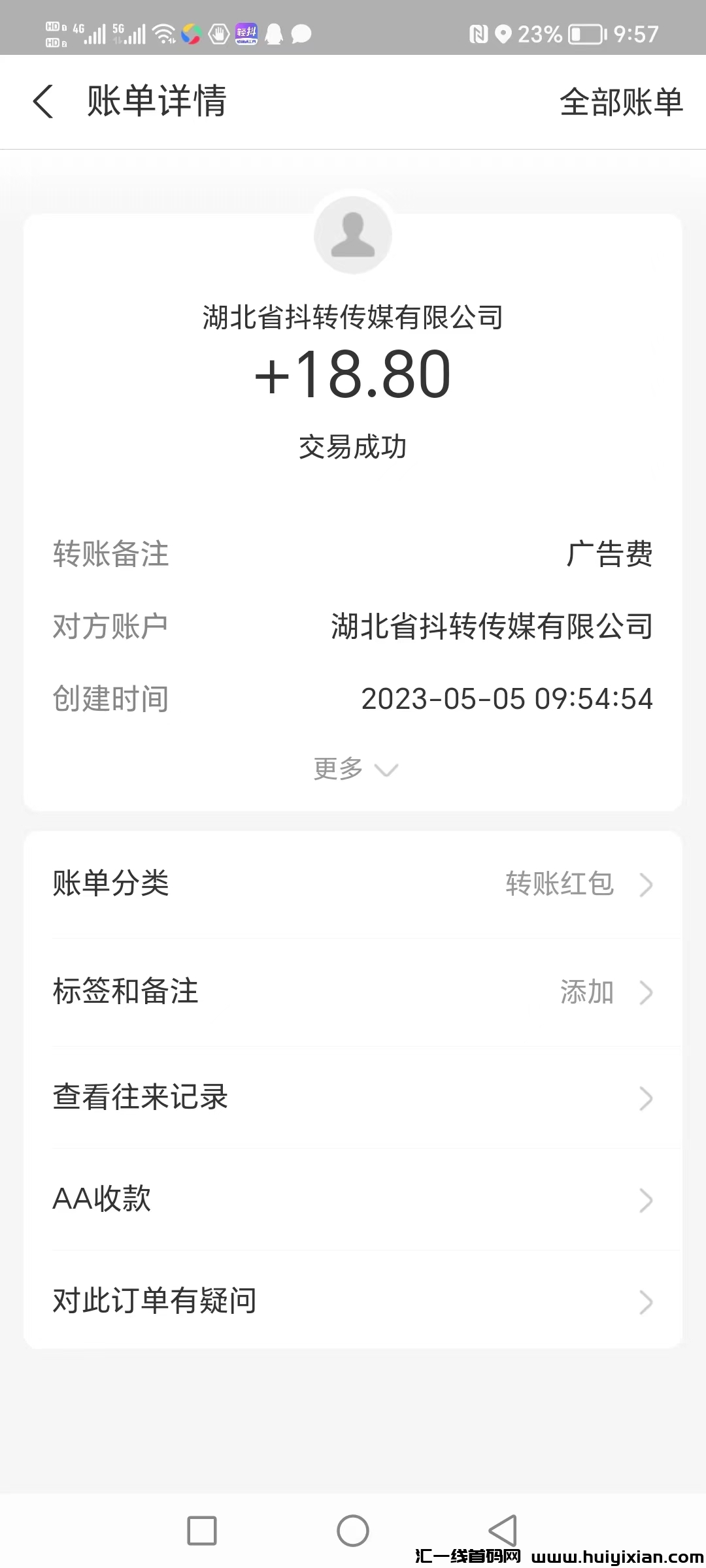Tap the 23% battery indicator

[540, 33]
